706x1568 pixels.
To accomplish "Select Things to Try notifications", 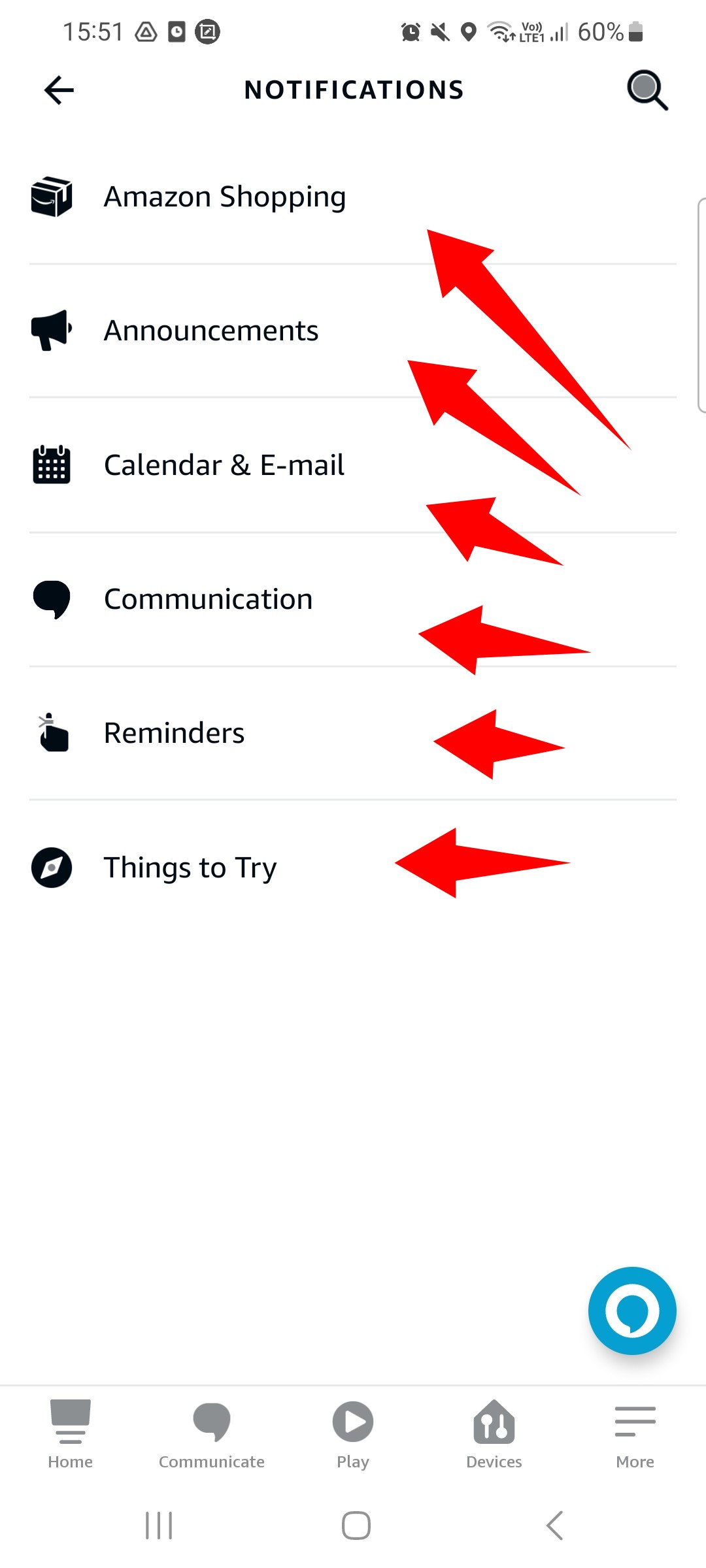I will tap(353, 868).
